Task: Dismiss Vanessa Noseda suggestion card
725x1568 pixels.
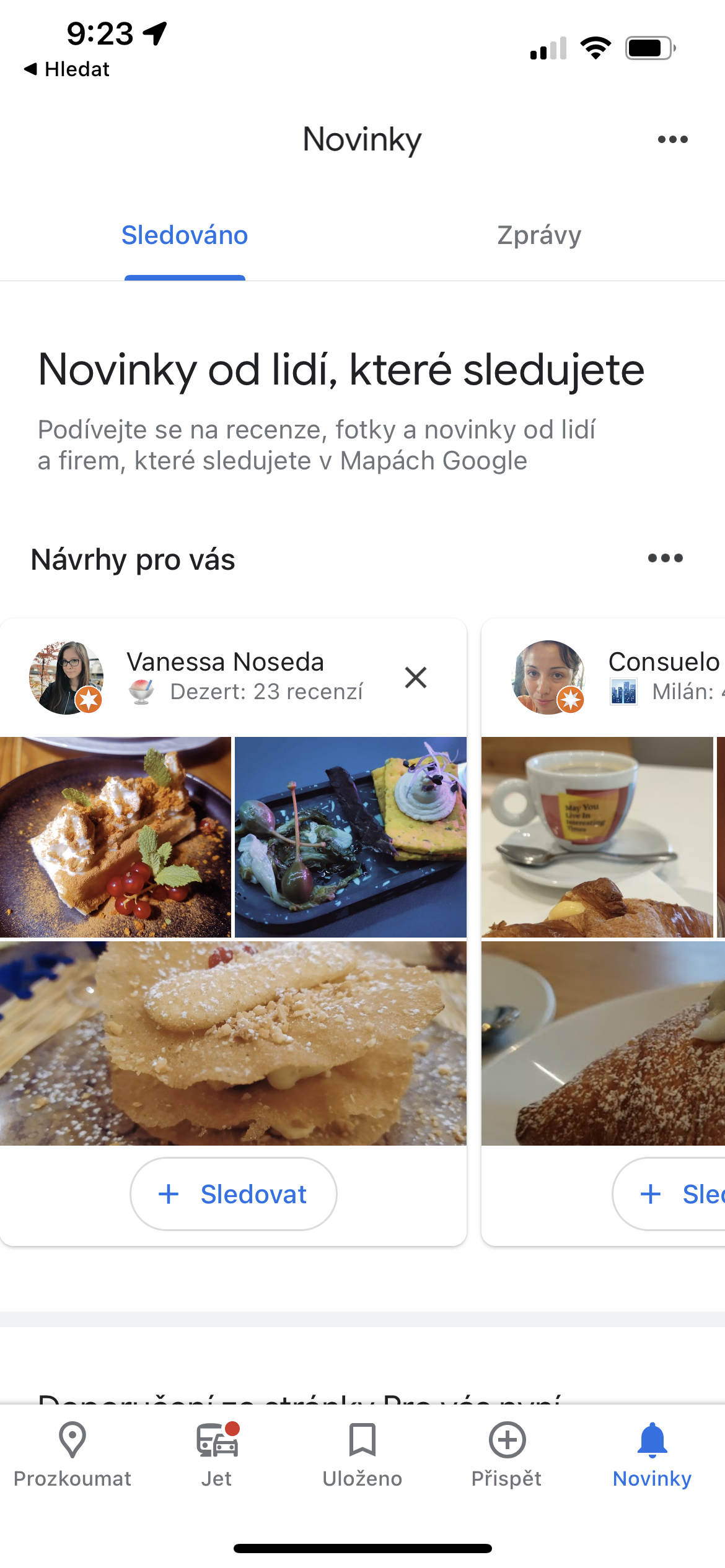Action: tap(416, 677)
